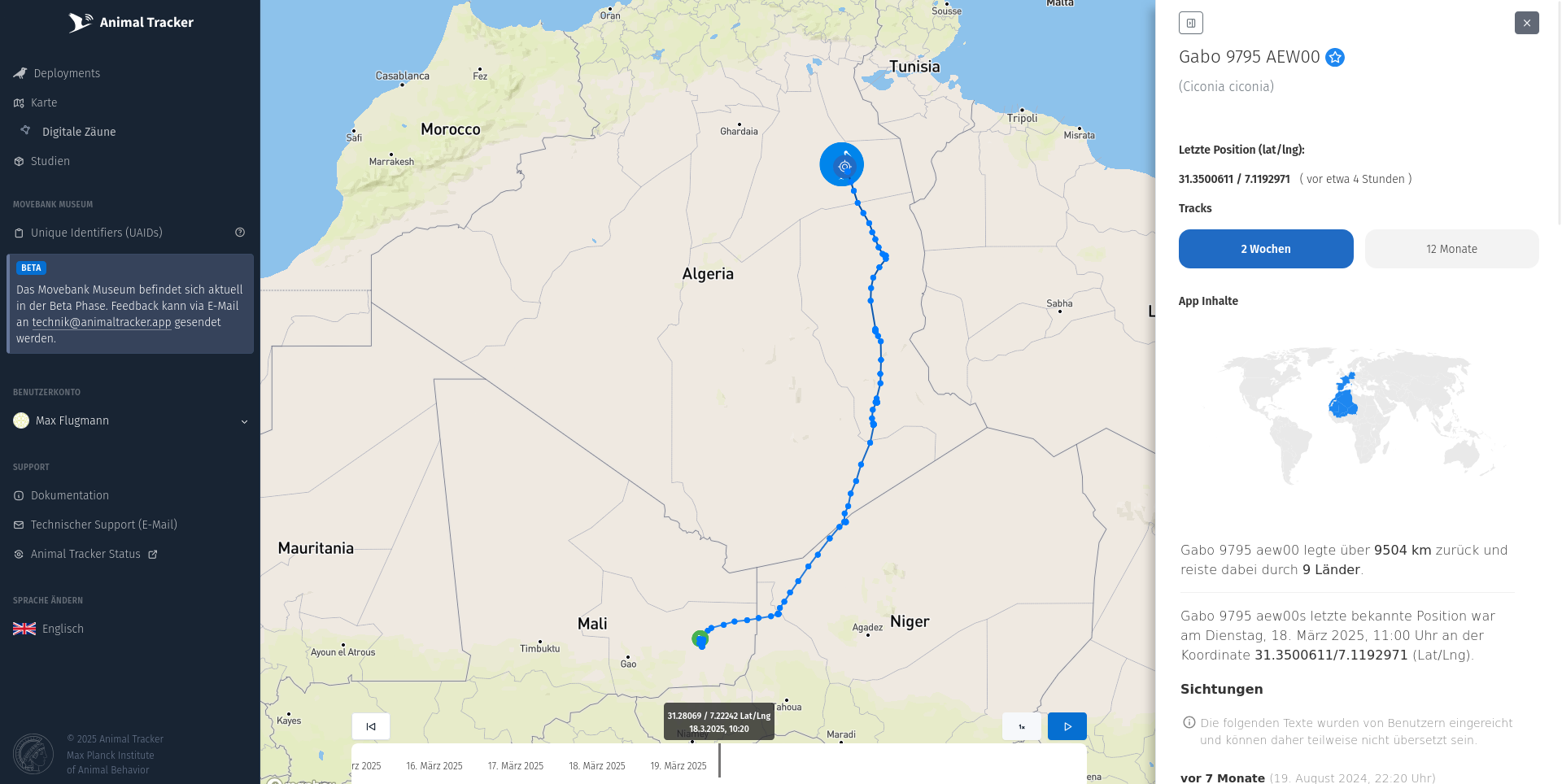
Task: Change the 1x playback speed
Action: tap(1021, 726)
